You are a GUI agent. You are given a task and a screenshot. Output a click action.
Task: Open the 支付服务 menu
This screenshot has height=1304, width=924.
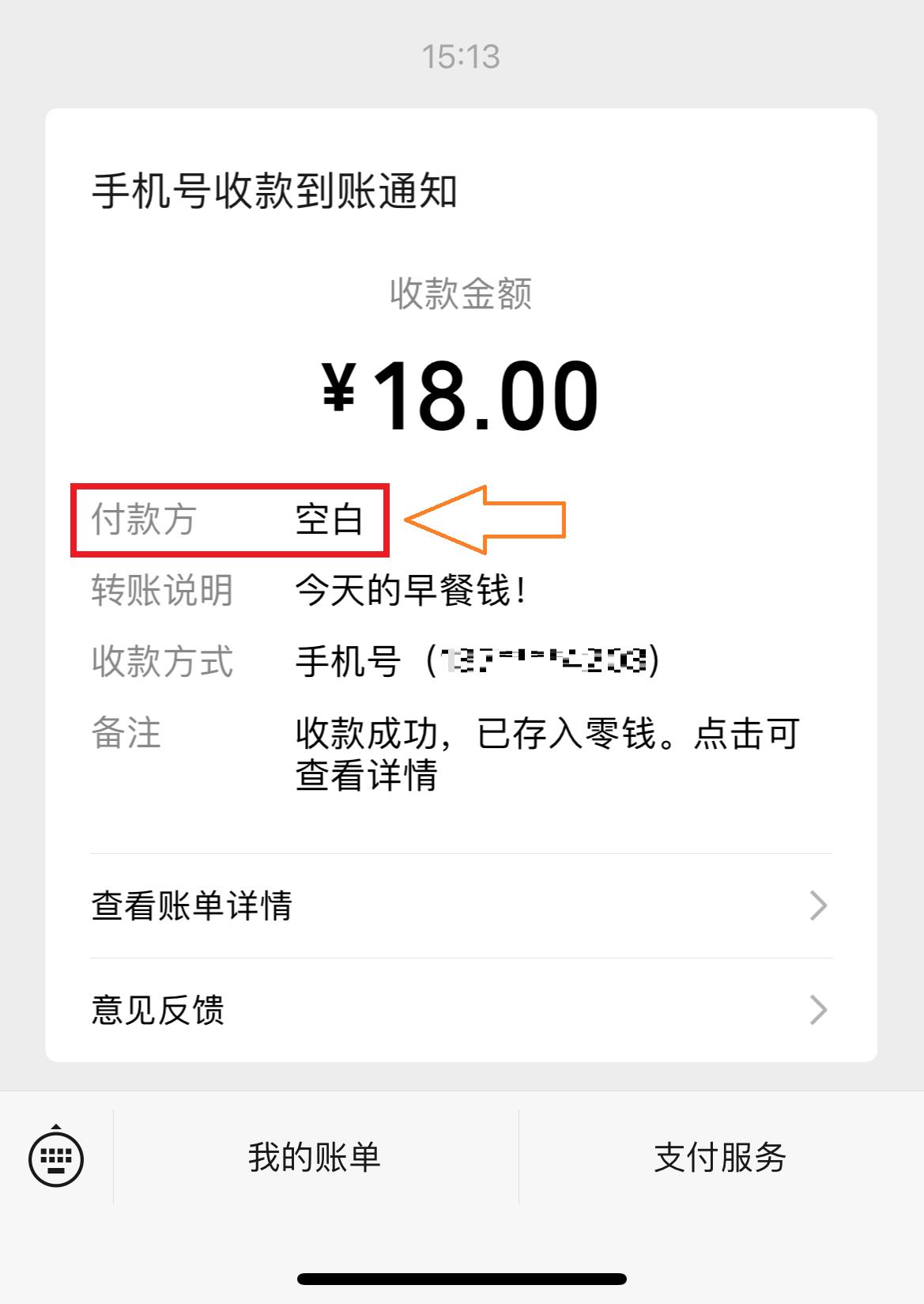click(x=718, y=1158)
